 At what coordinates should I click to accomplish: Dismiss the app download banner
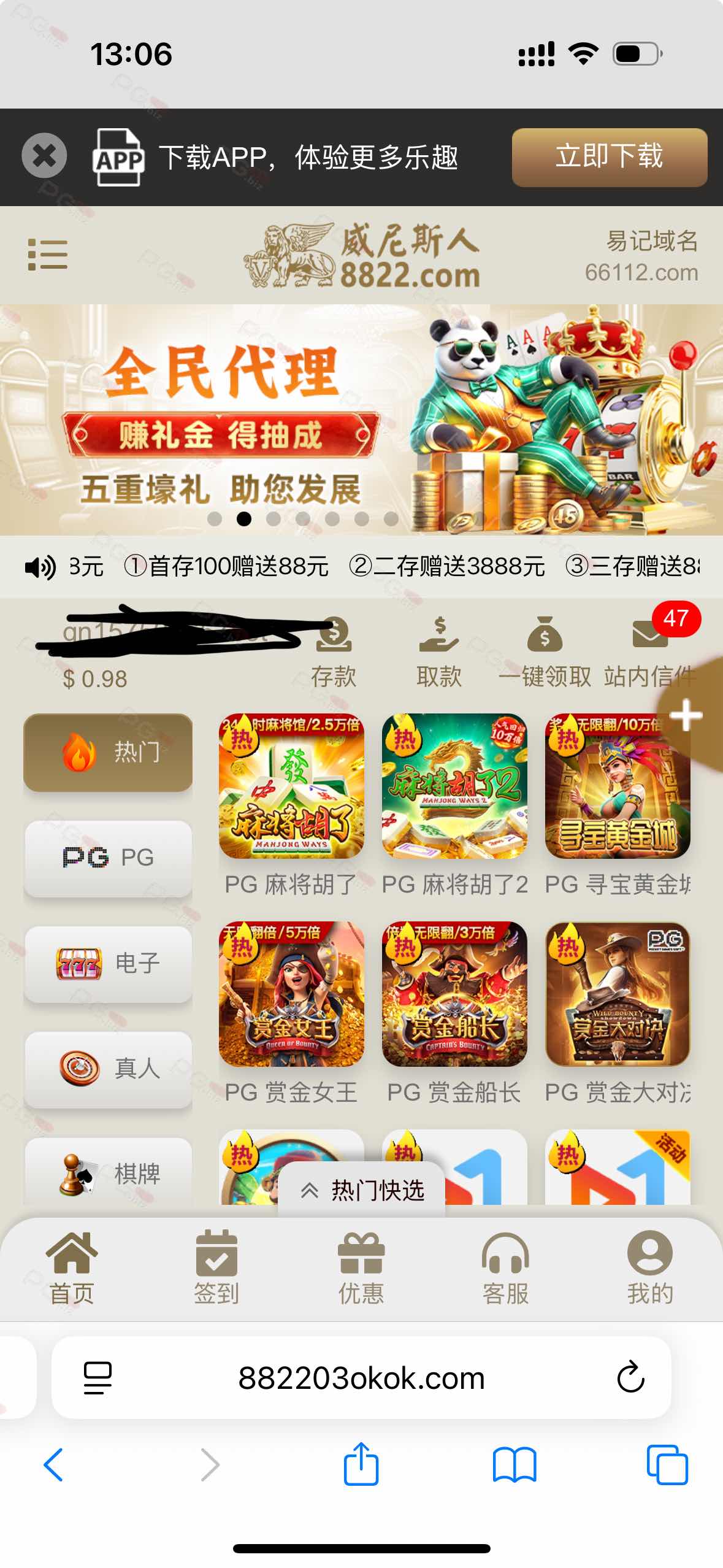tap(44, 156)
